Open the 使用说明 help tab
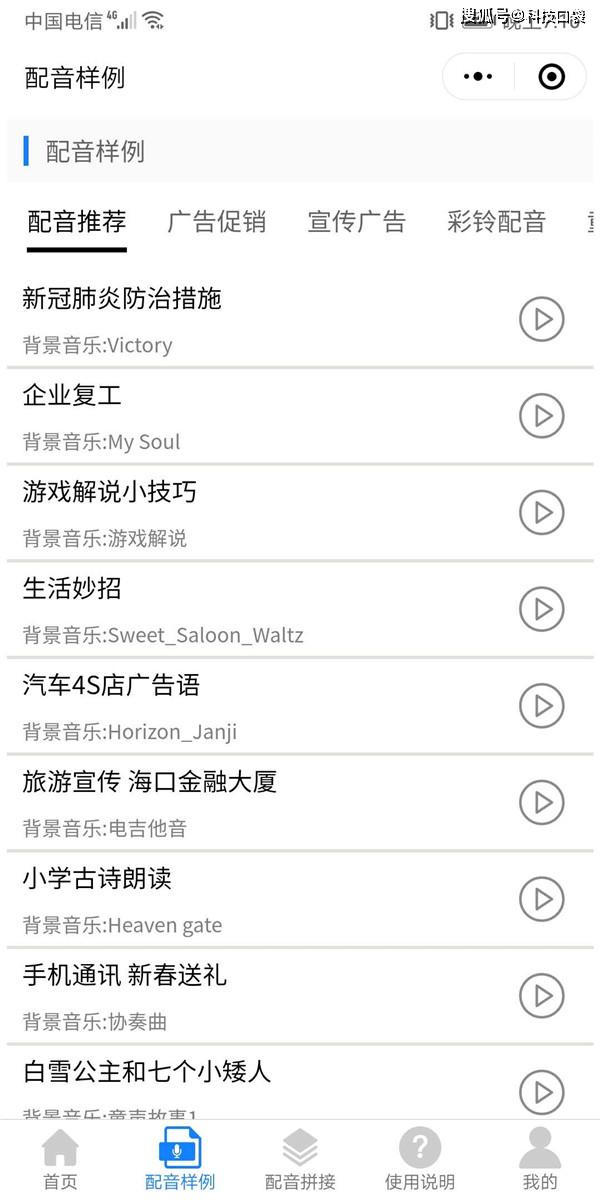This screenshot has height=1200, width=600. tap(420, 1160)
